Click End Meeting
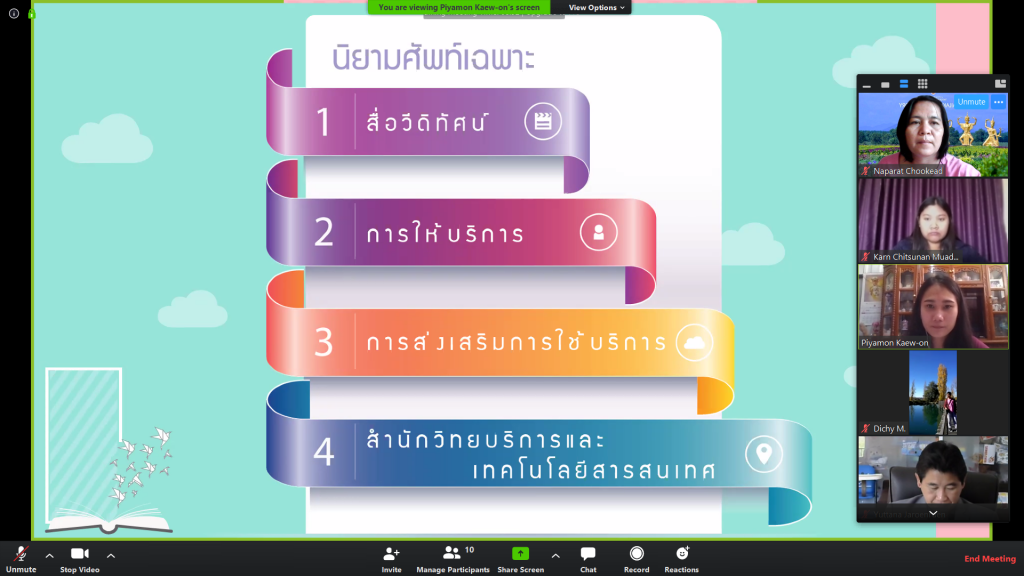1024x576 pixels. (989, 559)
